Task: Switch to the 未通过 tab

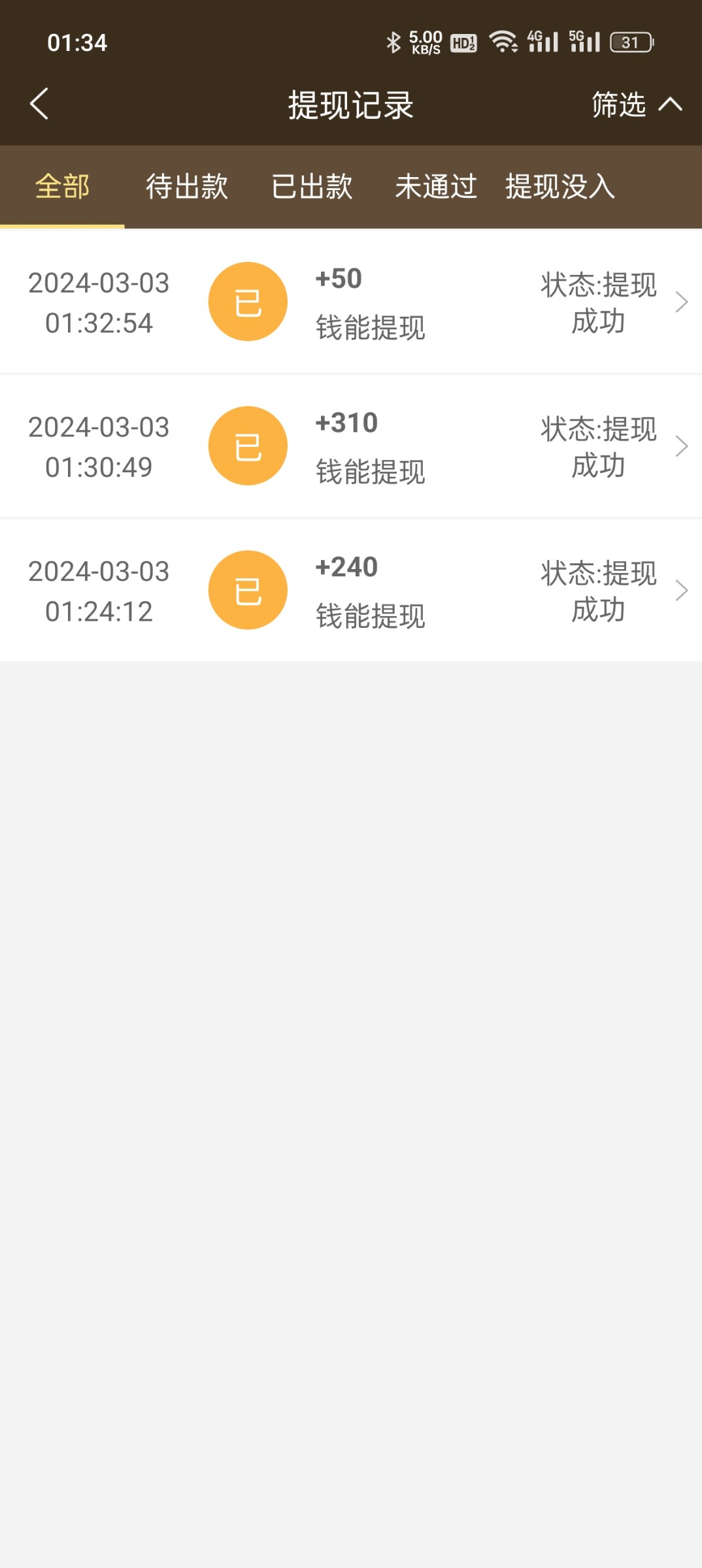Action: pyautogui.click(x=436, y=187)
